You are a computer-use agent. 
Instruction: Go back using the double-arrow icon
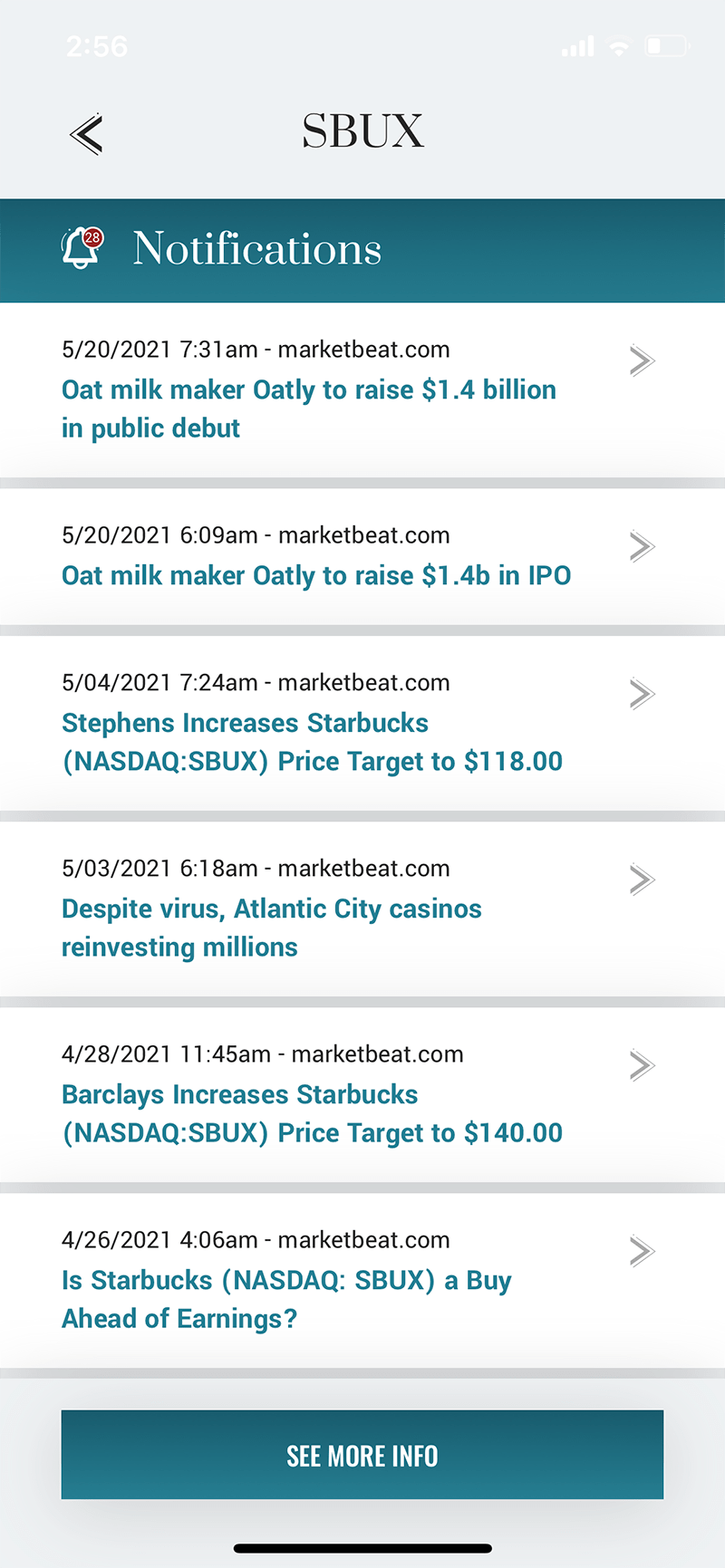87,135
